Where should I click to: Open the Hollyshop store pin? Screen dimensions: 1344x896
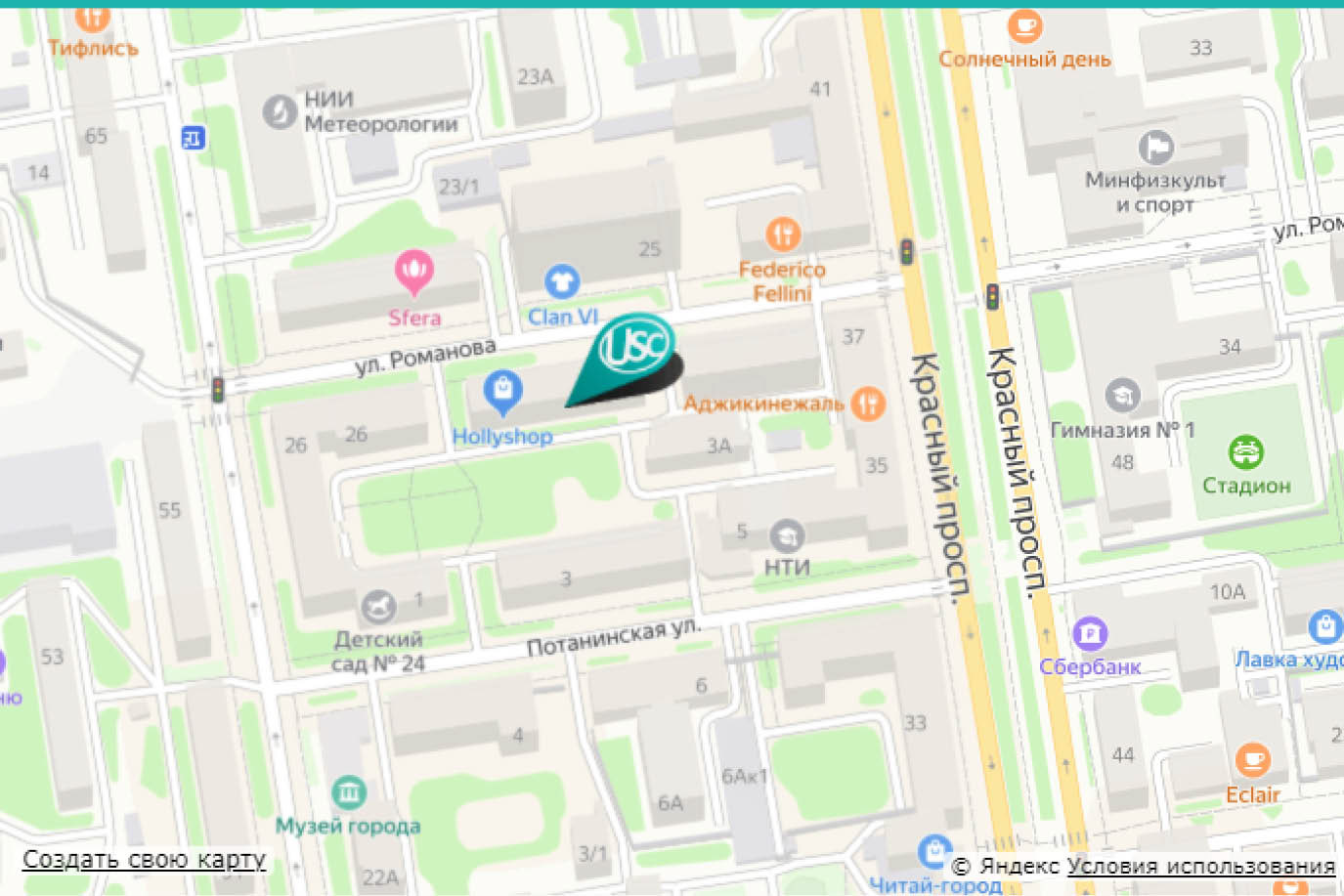pos(502,391)
